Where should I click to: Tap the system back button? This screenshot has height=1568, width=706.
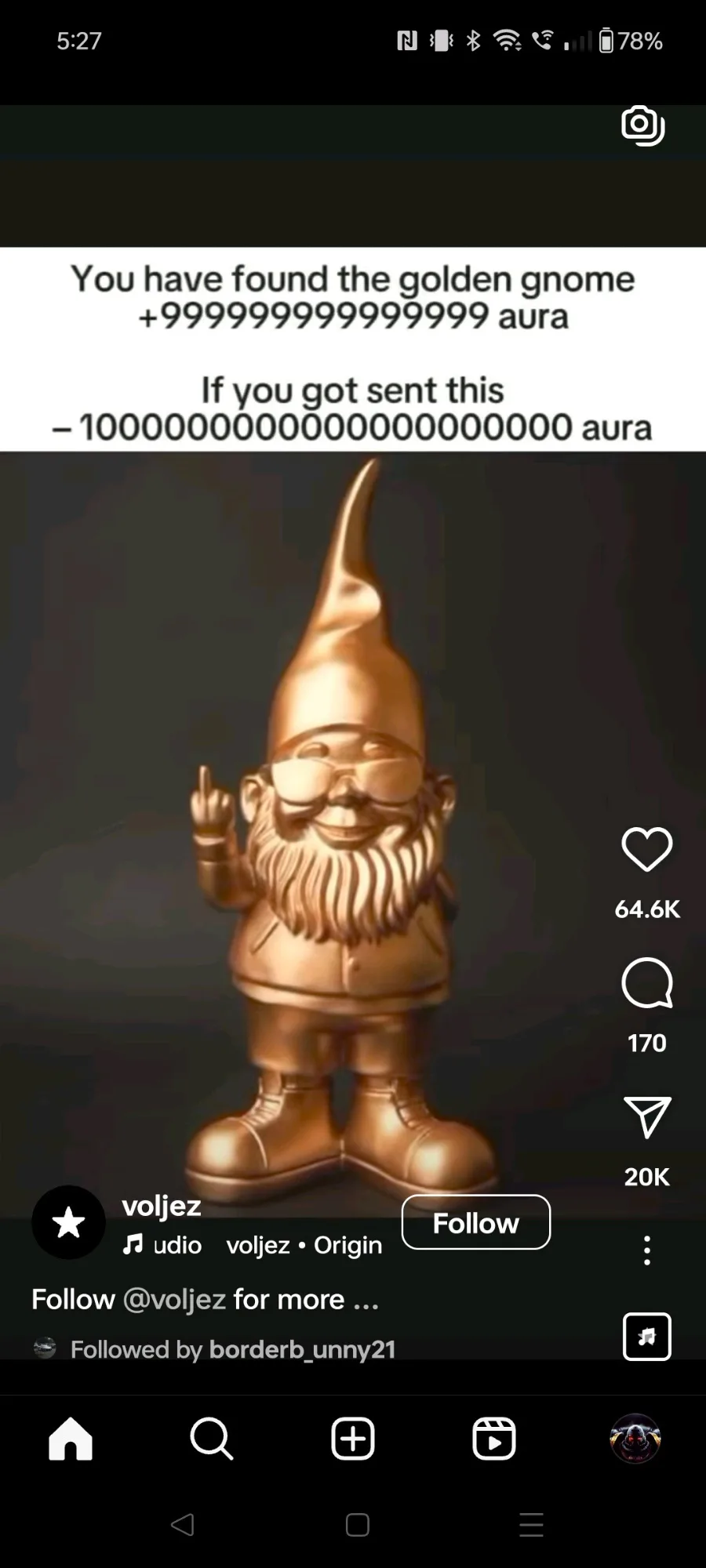[182, 1524]
